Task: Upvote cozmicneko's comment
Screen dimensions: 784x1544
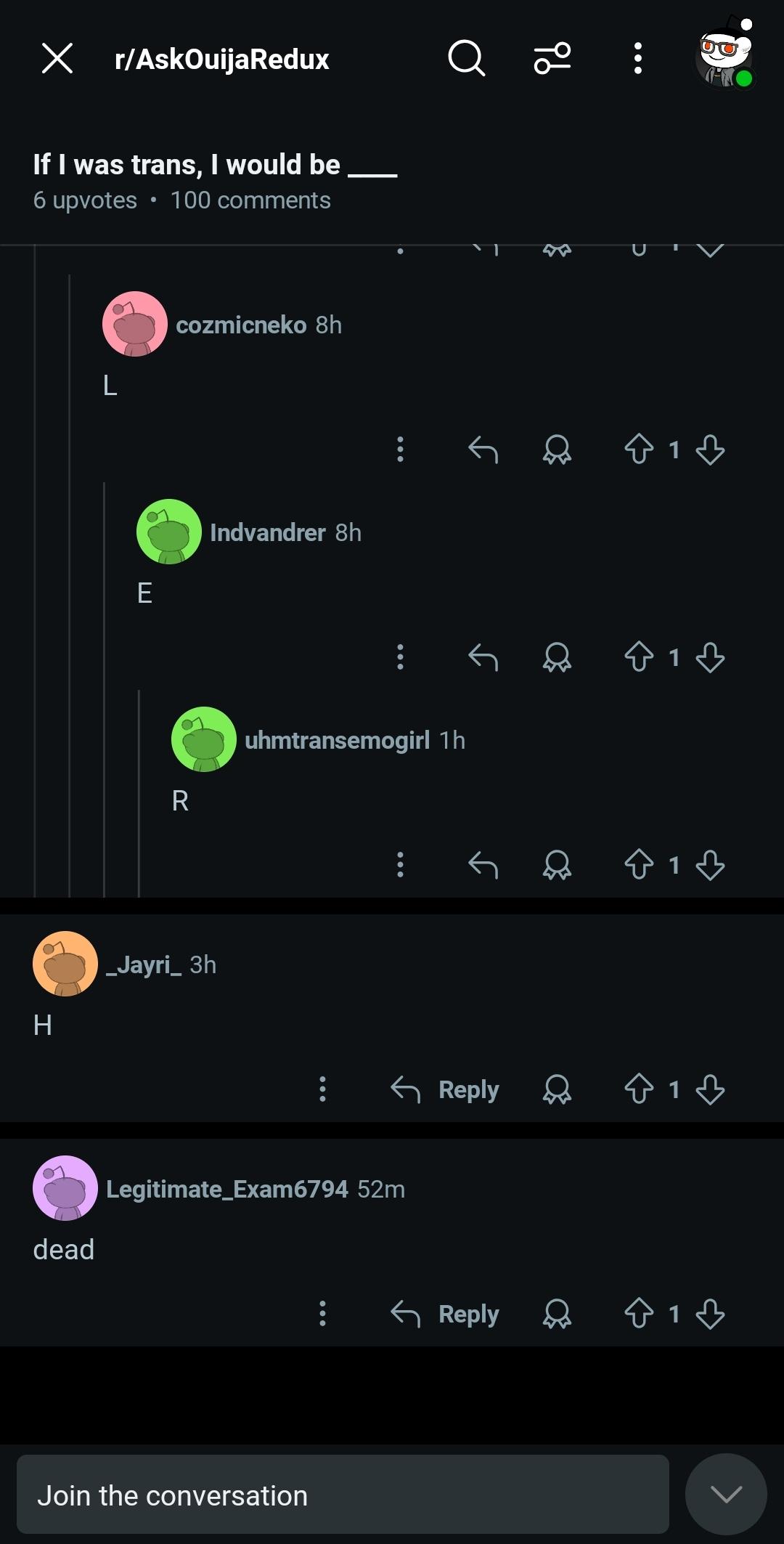Action: tap(639, 450)
